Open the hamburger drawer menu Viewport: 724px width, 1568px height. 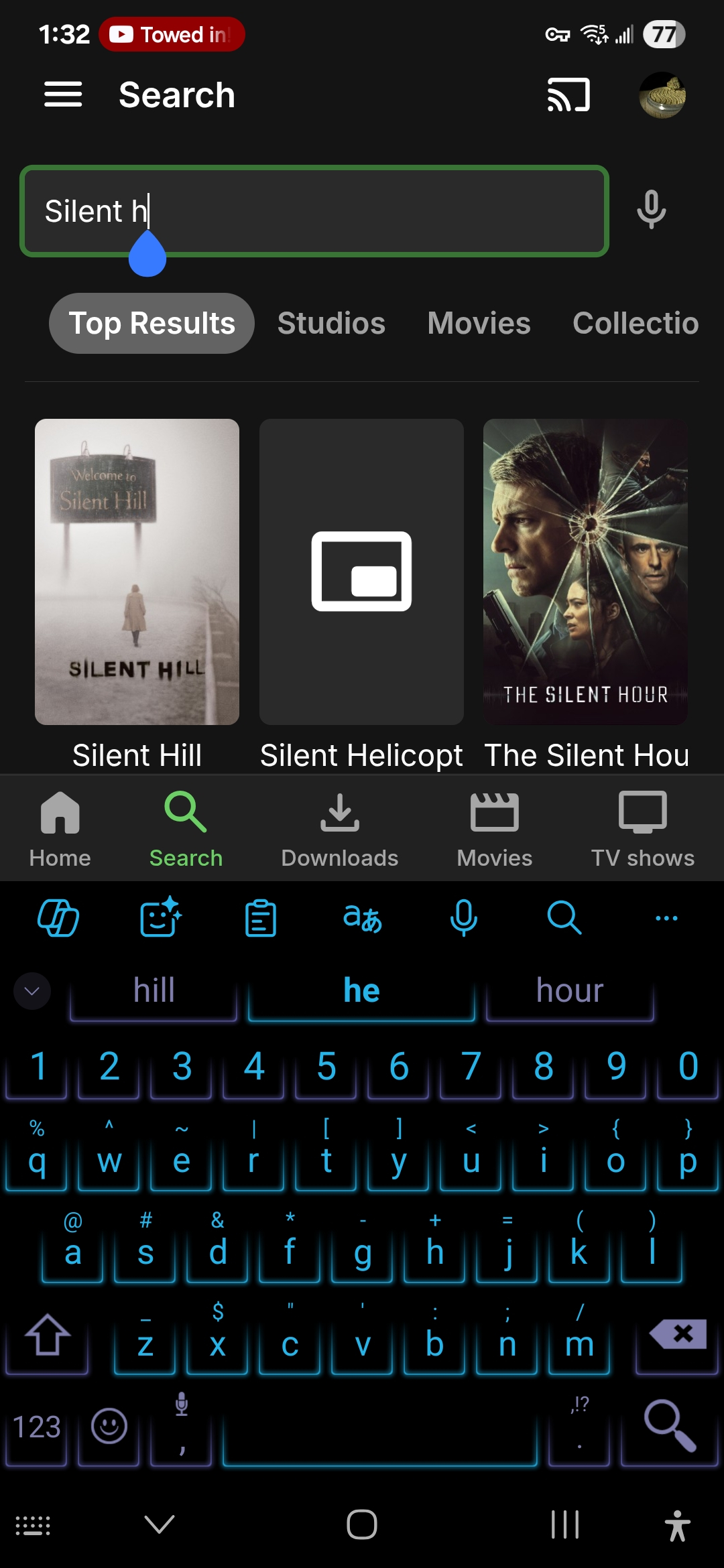click(63, 94)
